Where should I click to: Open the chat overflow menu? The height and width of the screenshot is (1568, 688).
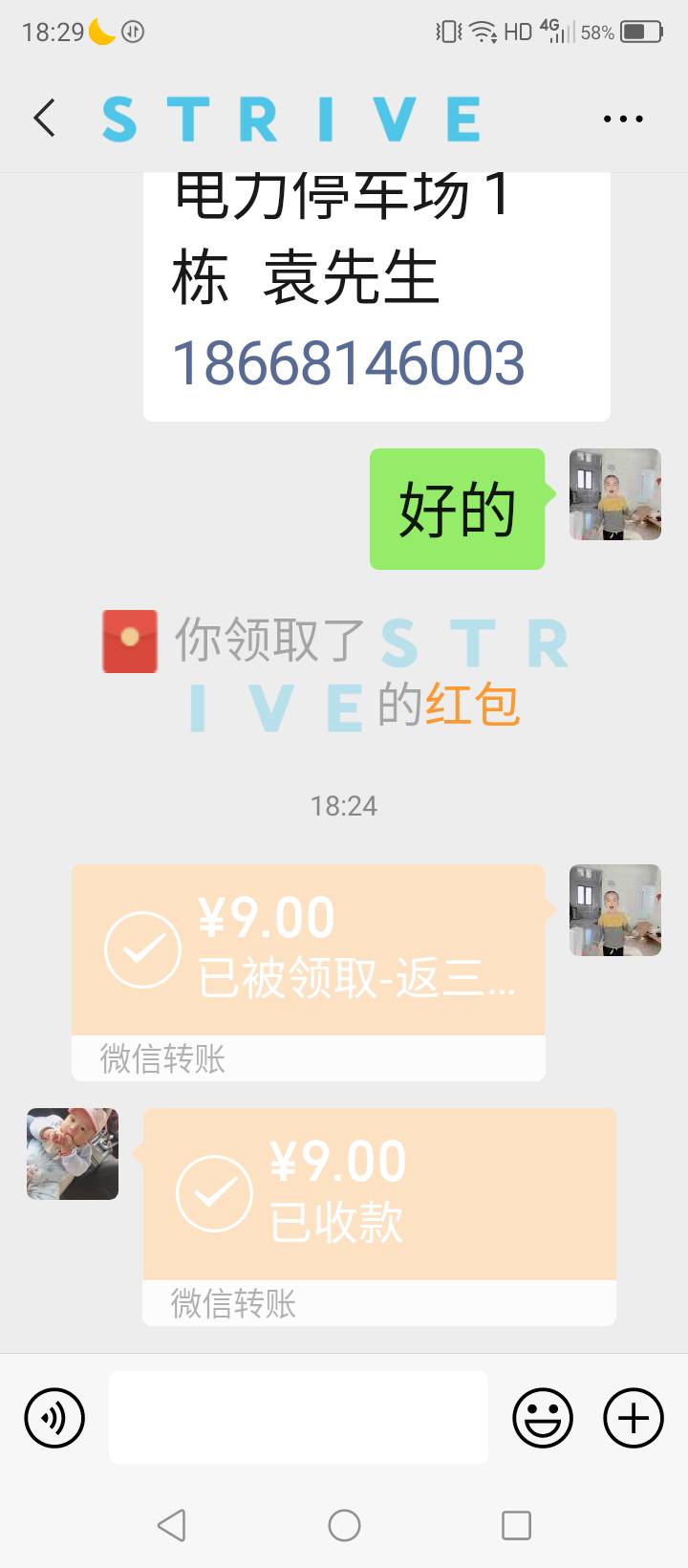623,120
